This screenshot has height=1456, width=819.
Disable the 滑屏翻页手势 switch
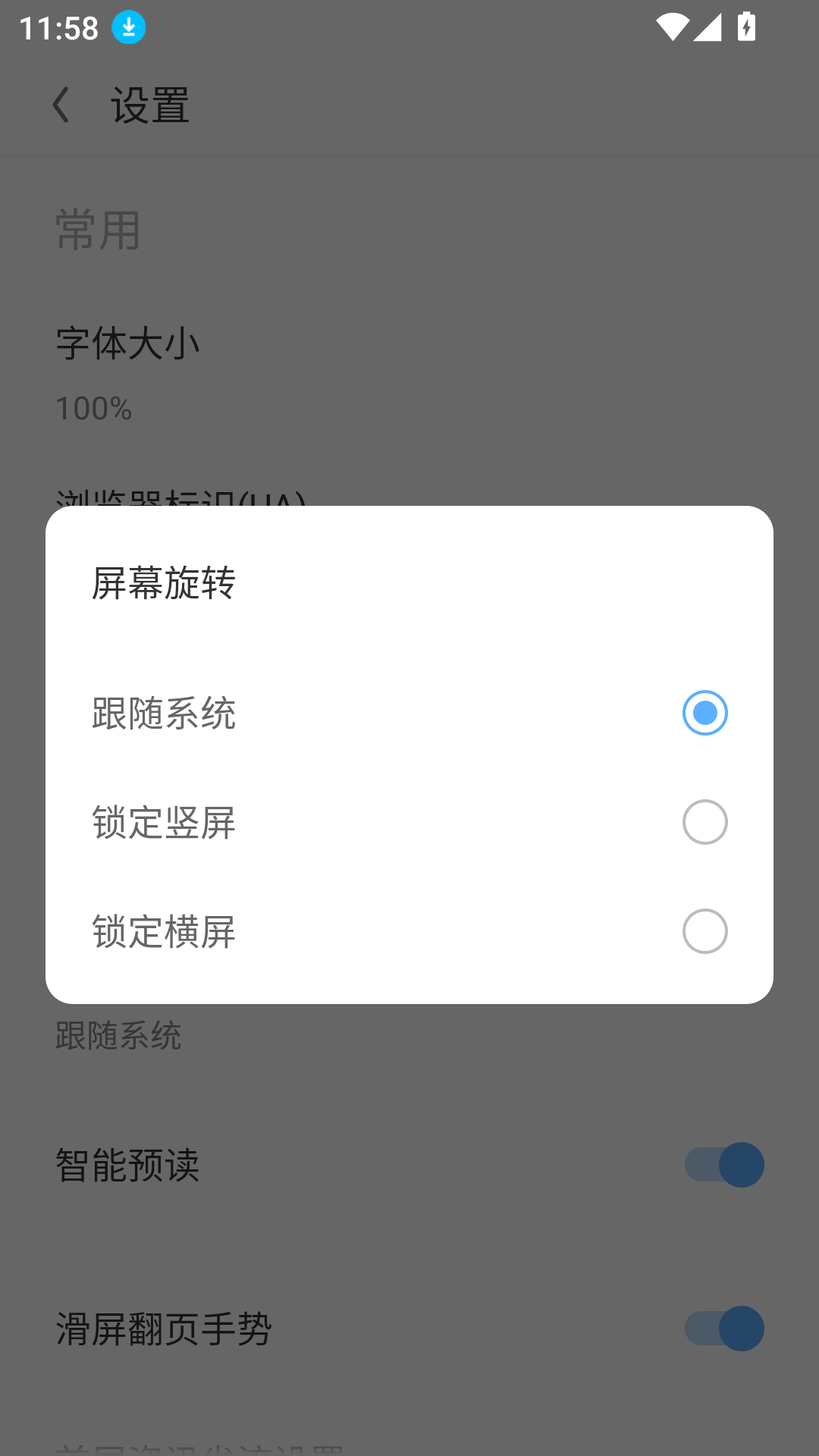point(723,1329)
